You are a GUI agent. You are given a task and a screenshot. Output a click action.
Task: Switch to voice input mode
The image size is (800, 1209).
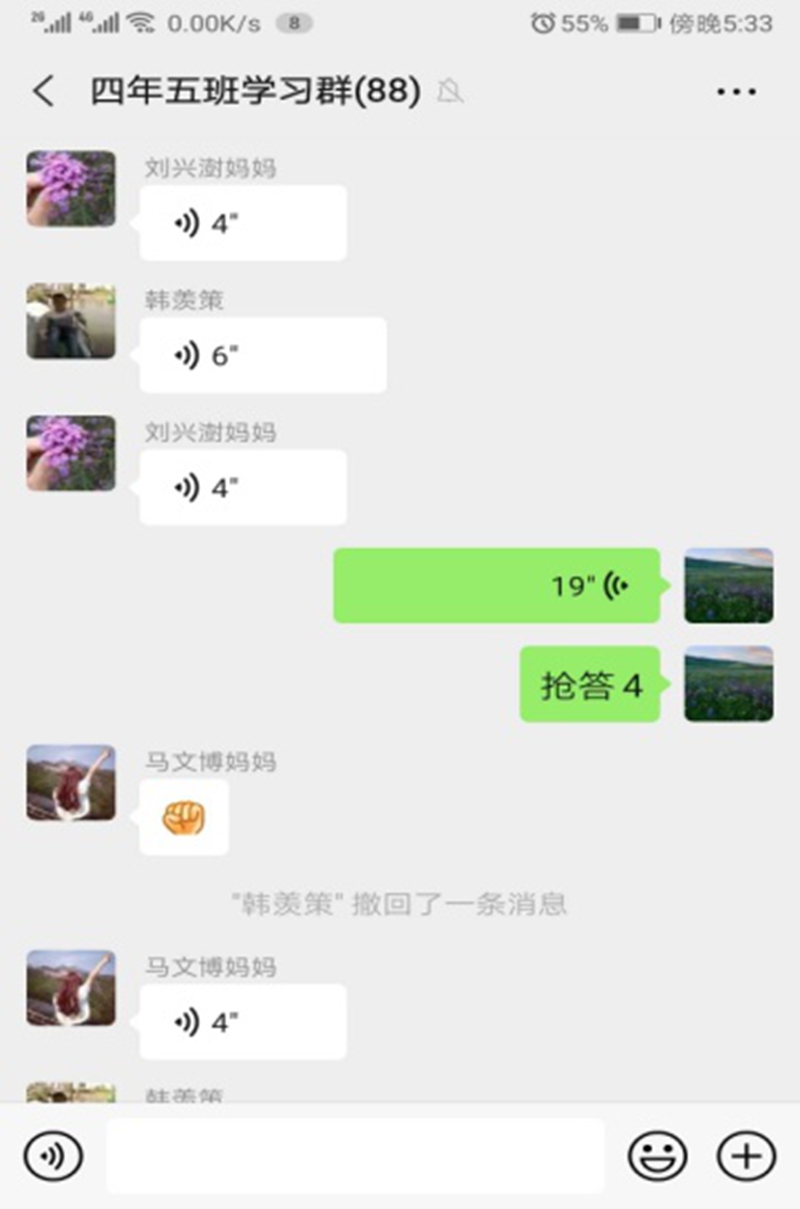tap(53, 1156)
